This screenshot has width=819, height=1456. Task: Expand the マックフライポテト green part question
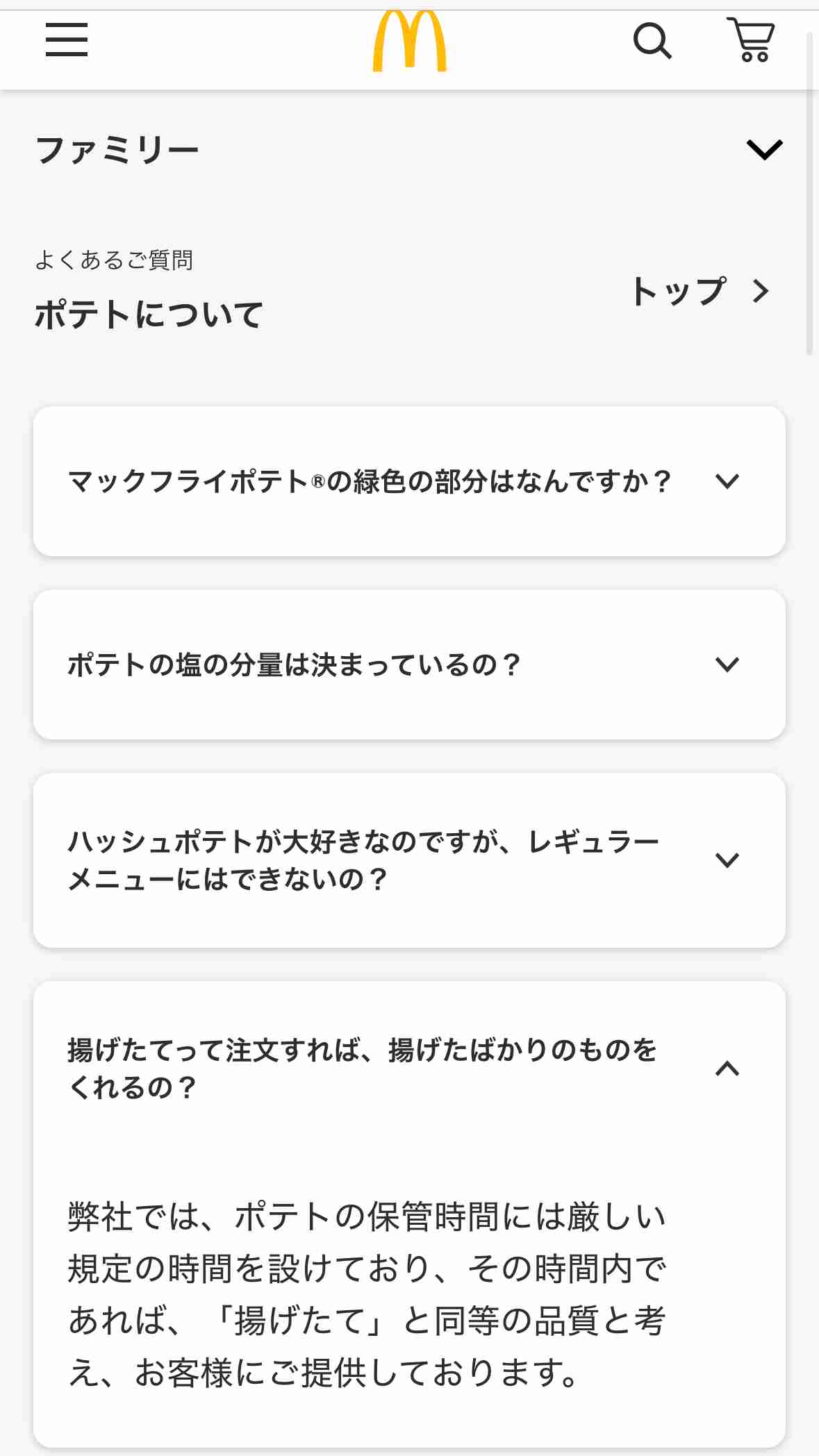click(x=409, y=481)
